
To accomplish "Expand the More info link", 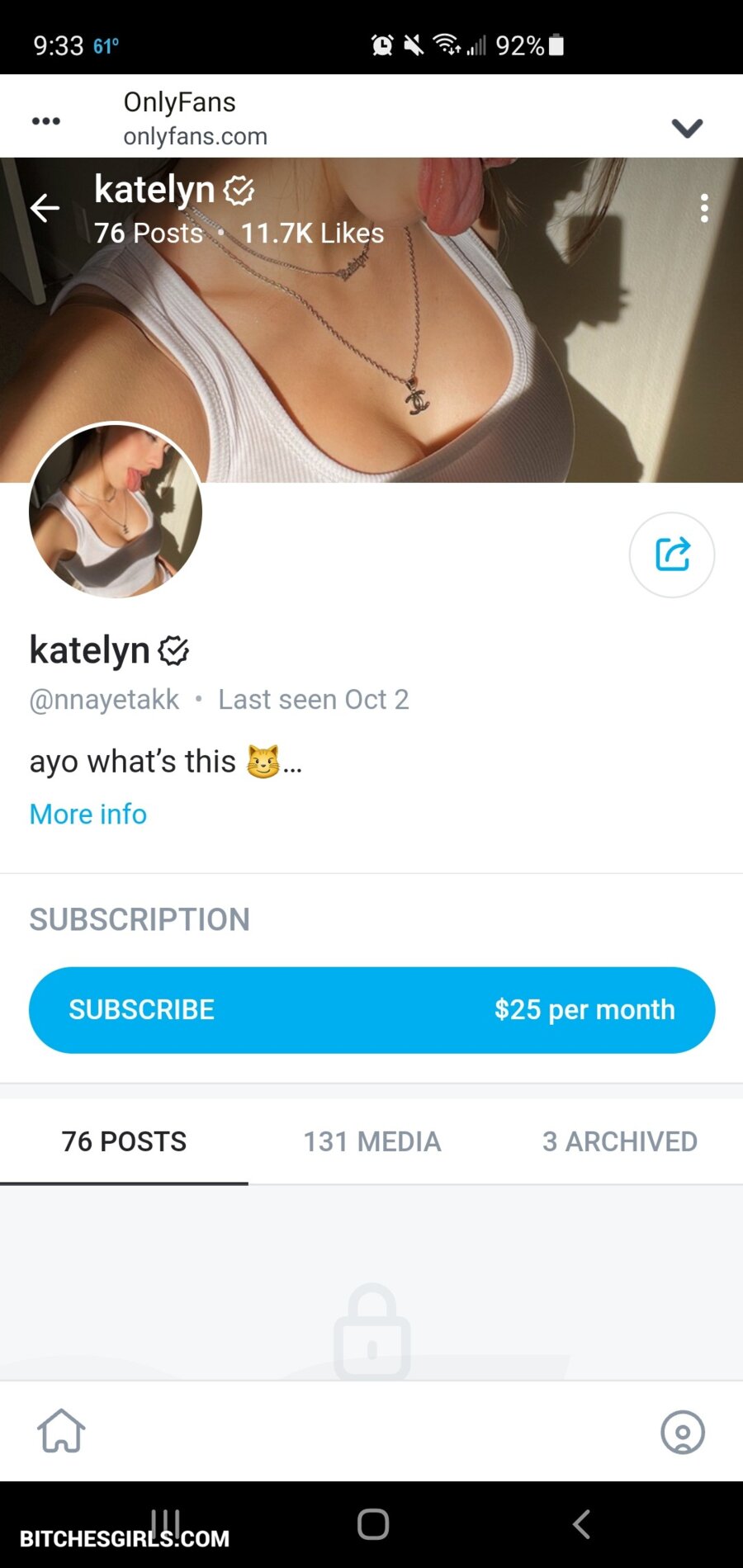I will [x=88, y=814].
